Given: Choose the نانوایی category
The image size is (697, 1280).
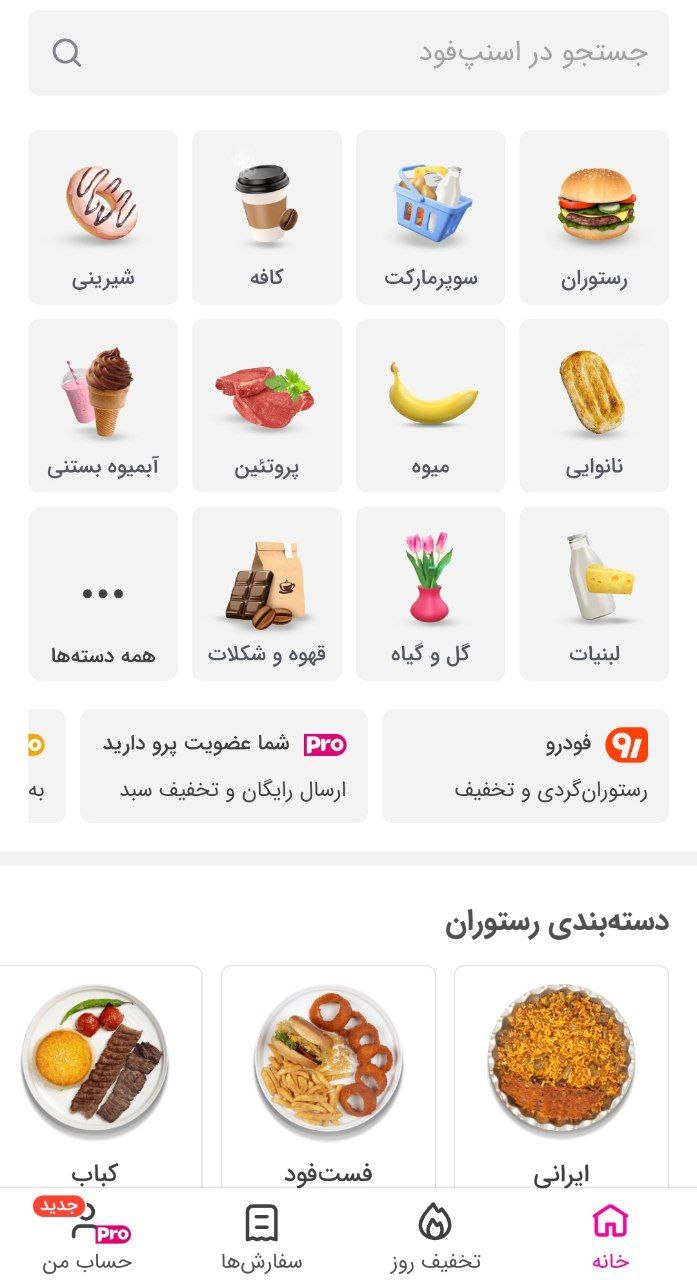Looking at the screenshot, I should click(x=594, y=405).
